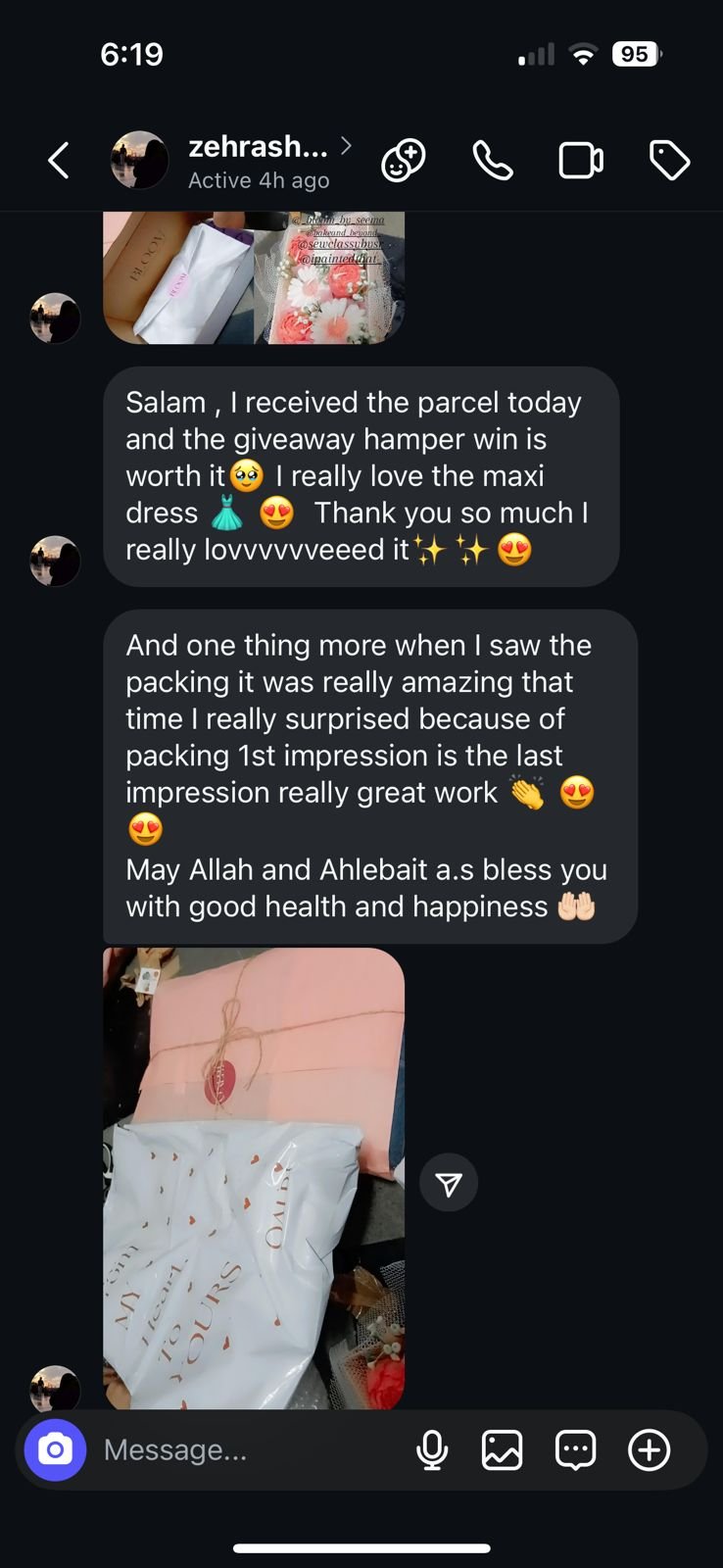Viewport: 723px width, 1568px height.
Task: Open zehrash's profile from chat header
Action: point(258,161)
